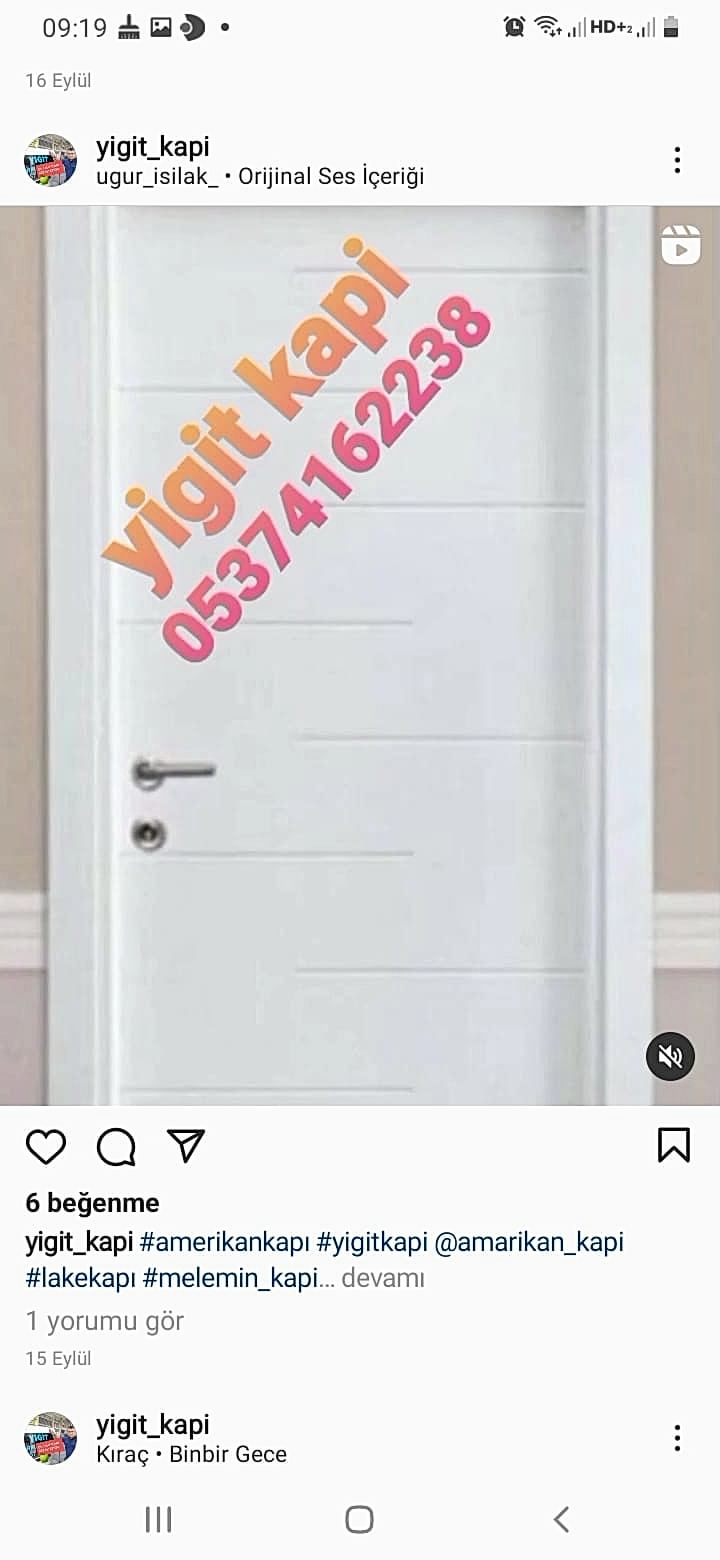Screen dimensions: 720x1560
Task: Open the #lakekapı hashtag
Action: click(x=80, y=1278)
